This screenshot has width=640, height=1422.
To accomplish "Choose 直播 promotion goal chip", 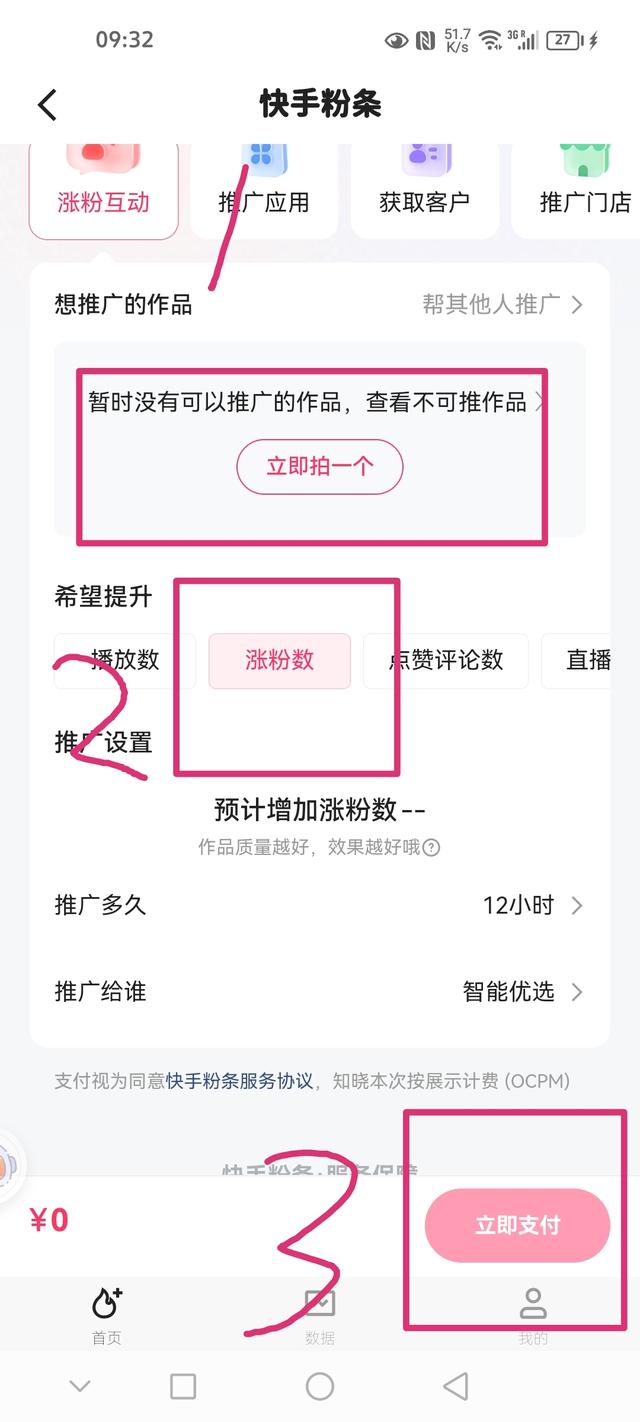I will (x=588, y=660).
